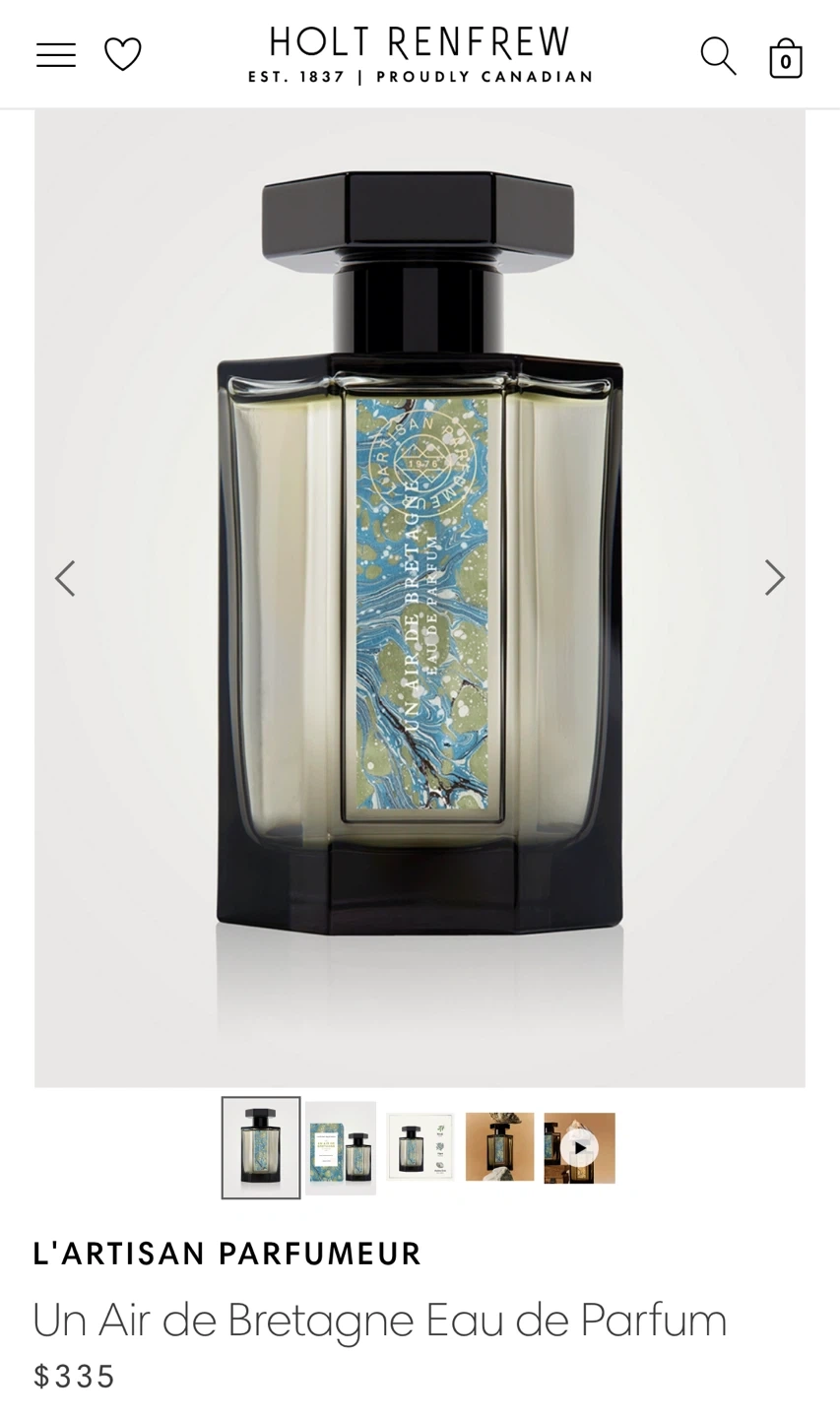Open the search magnifier
The height and width of the screenshot is (1418, 840).
pos(718,56)
